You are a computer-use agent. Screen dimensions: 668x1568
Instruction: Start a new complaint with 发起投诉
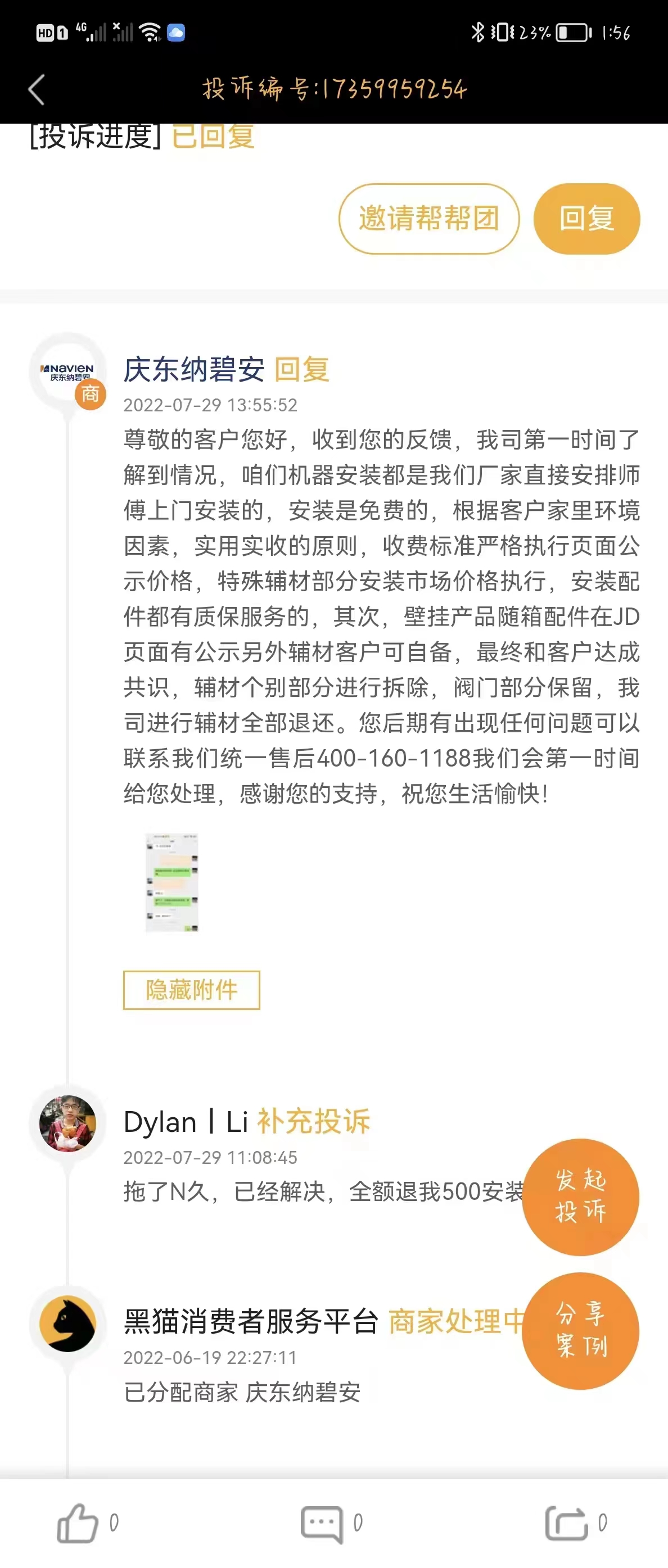(x=580, y=1197)
